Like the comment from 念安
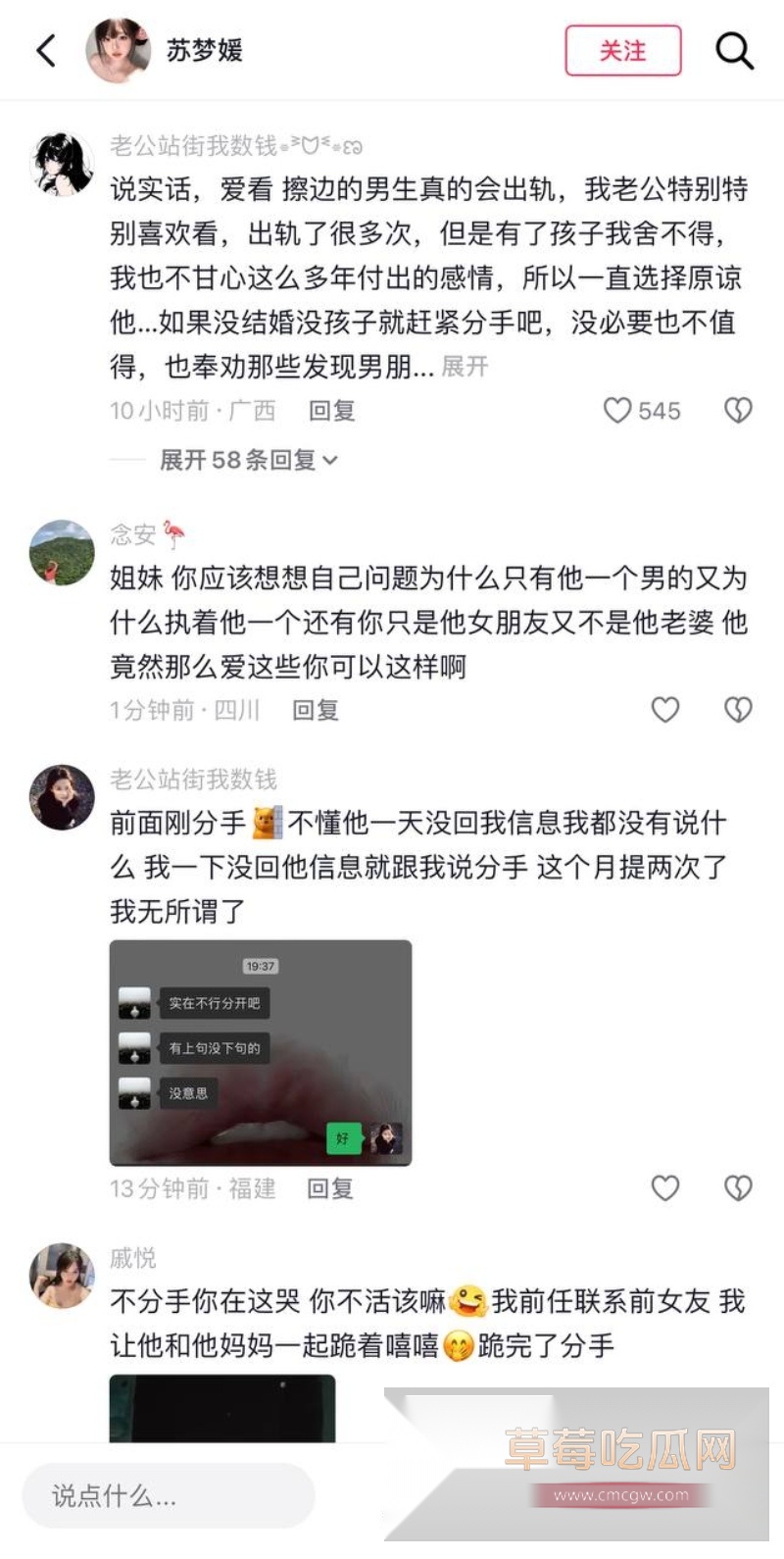This screenshot has height=1559, width=784. (x=665, y=710)
